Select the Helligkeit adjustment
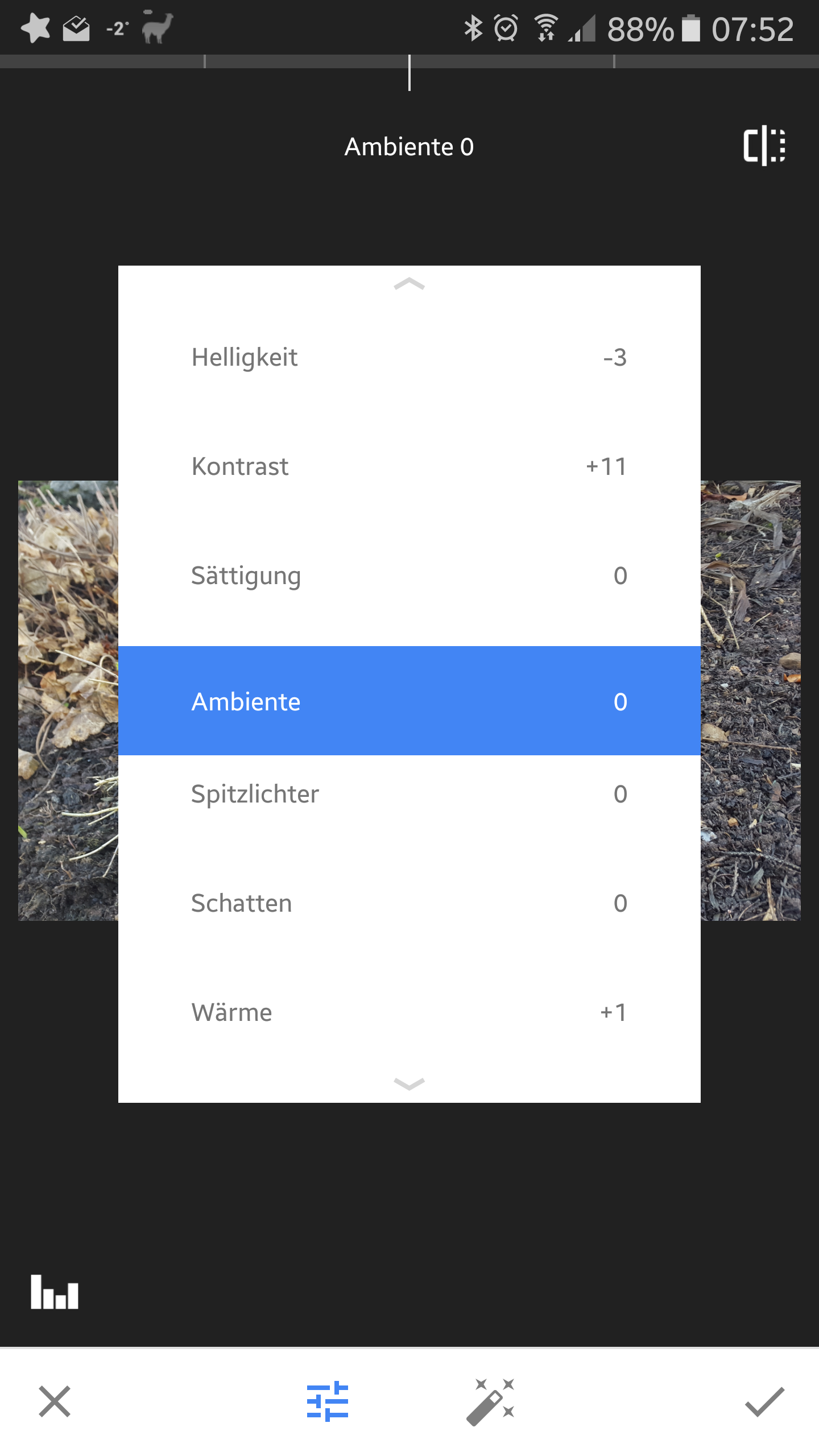 [x=409, y=357]
